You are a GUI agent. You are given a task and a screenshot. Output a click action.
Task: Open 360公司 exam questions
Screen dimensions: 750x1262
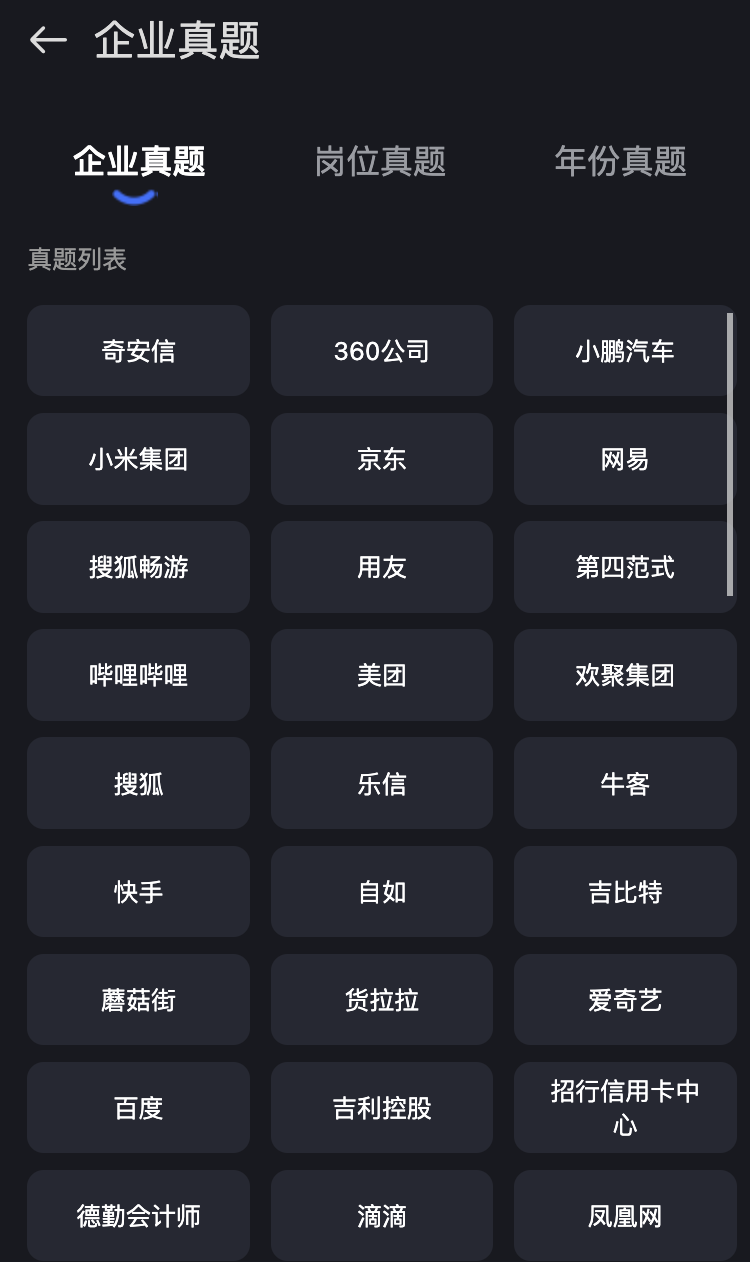[381, 351]
